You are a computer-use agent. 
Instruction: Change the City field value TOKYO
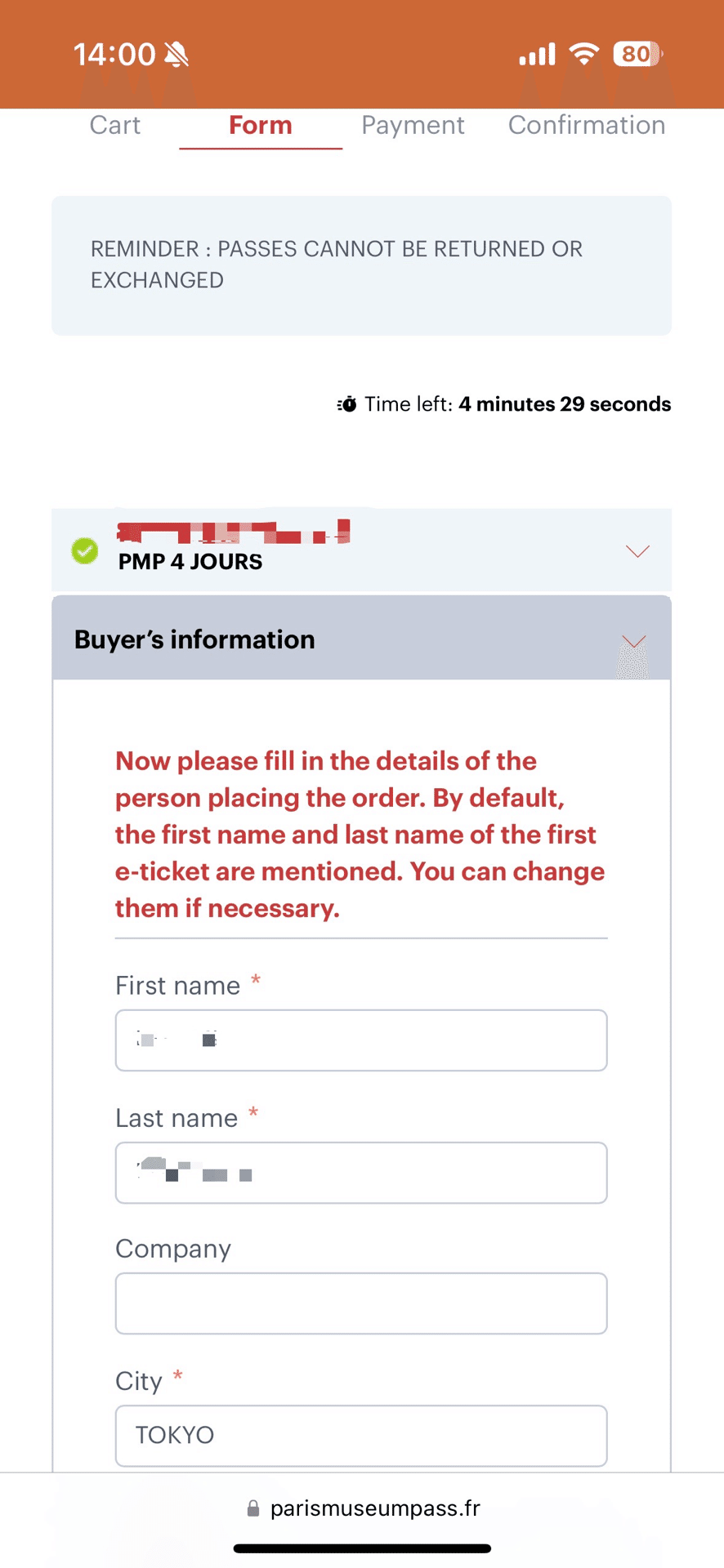pos(361,1436)
